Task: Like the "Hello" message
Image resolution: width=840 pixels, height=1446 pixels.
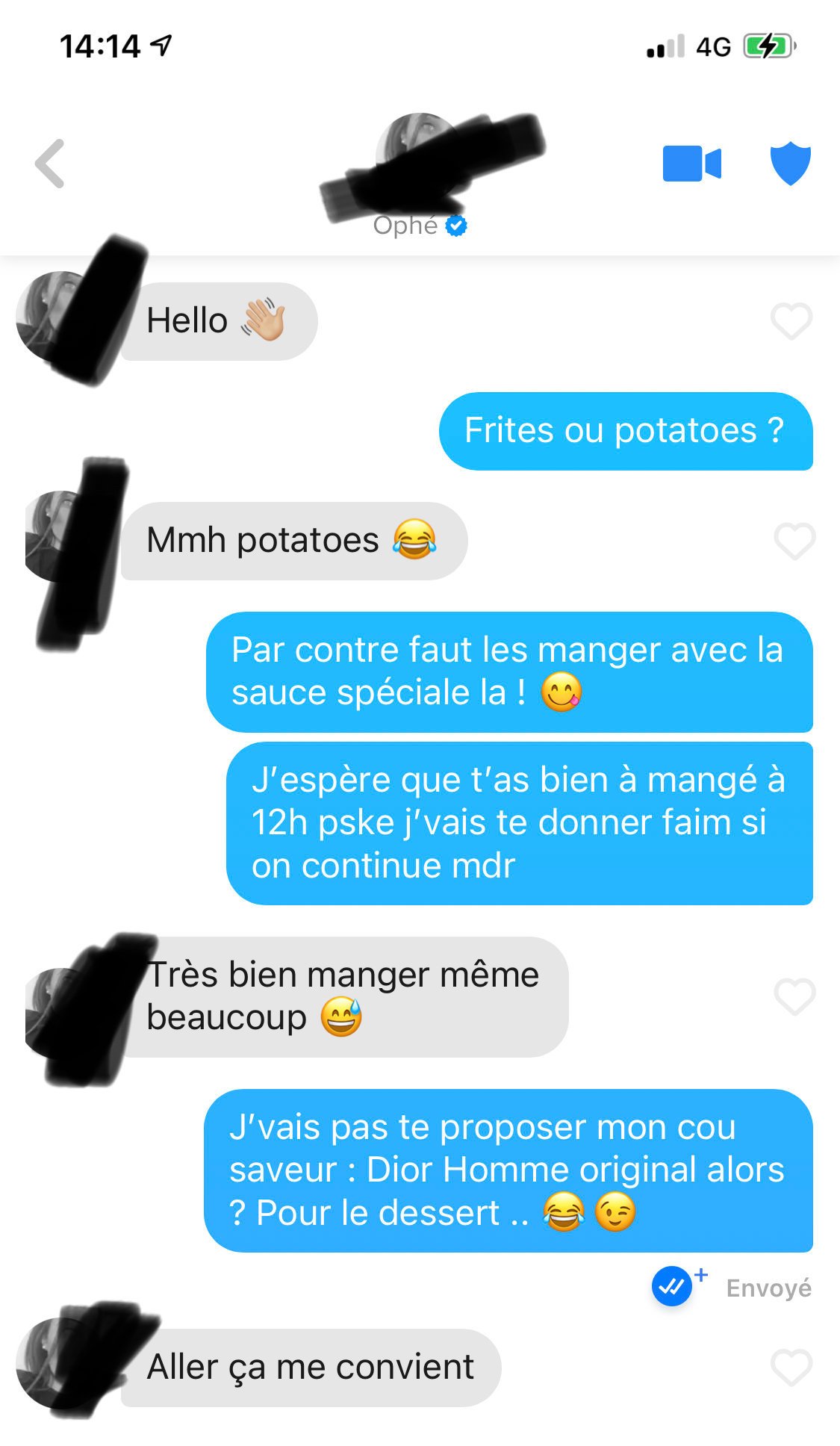Action: (x=791, y=321)
